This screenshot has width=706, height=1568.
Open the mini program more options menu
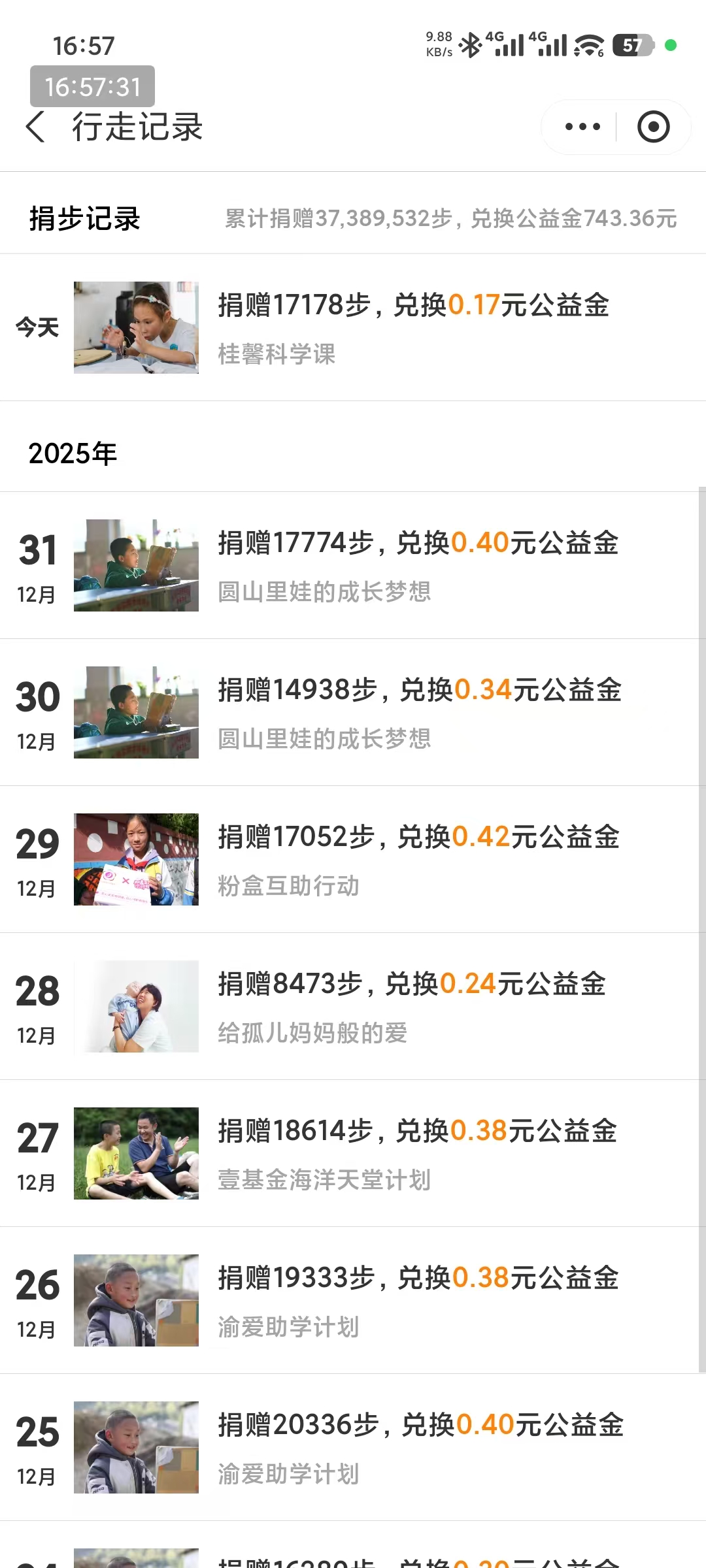[582, 127]
